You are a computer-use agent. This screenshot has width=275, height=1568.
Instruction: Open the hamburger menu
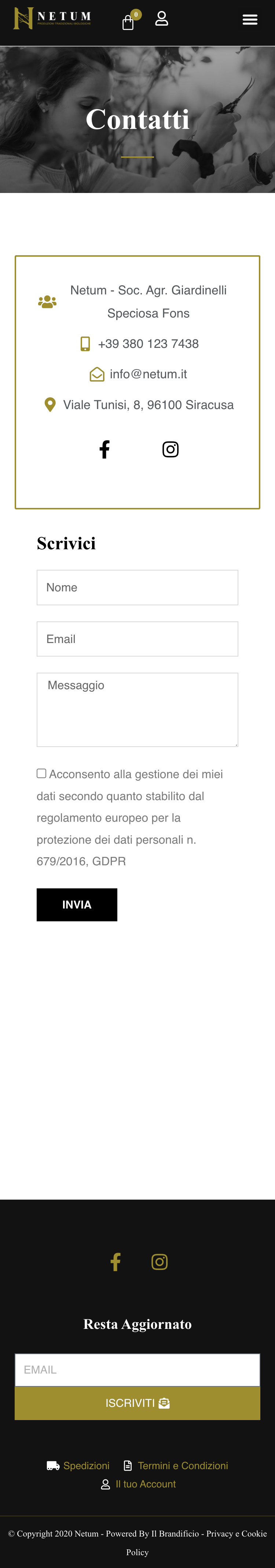click(x=249, y=20)
